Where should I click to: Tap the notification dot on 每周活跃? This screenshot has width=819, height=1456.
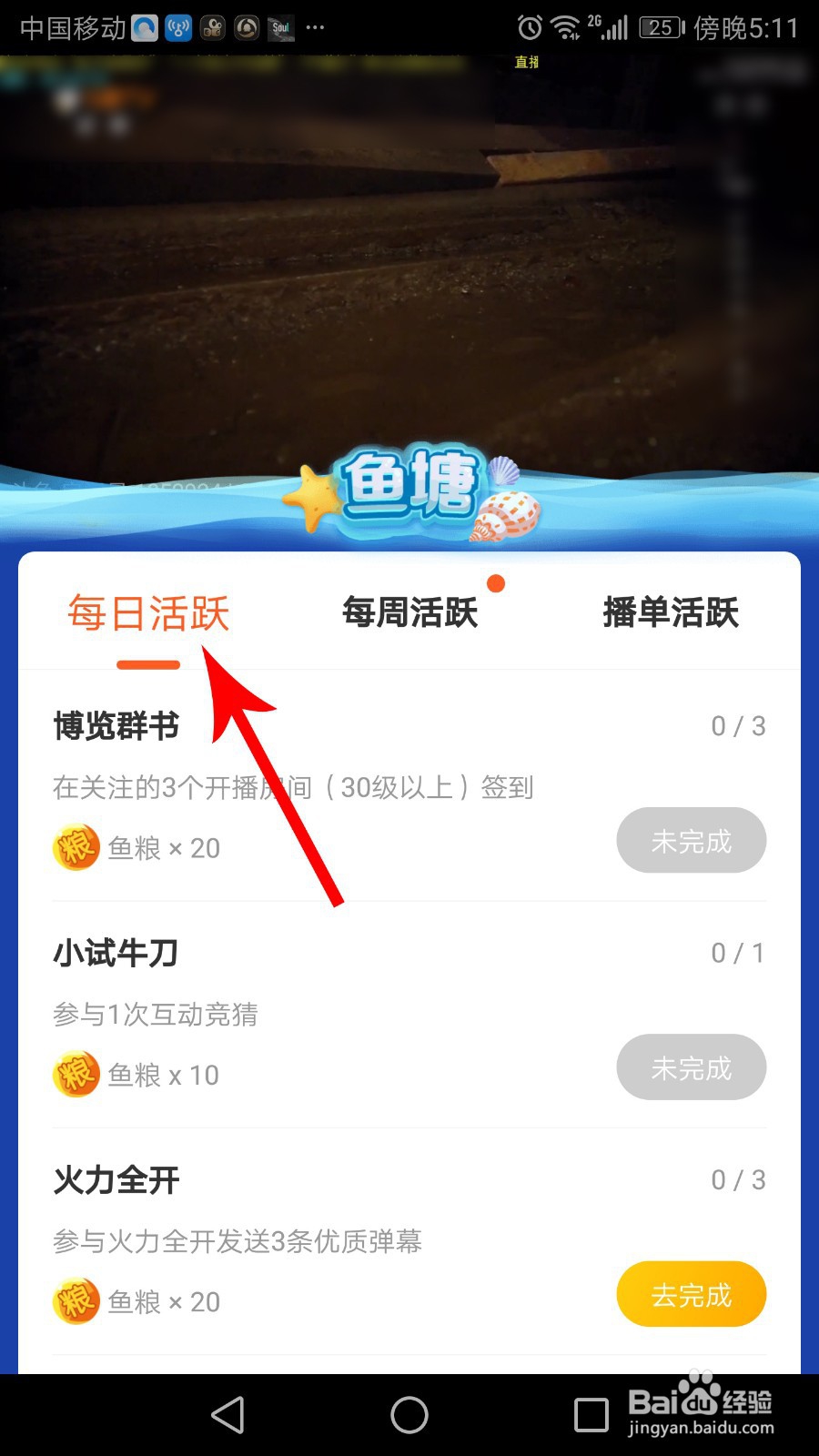(496, 585)
